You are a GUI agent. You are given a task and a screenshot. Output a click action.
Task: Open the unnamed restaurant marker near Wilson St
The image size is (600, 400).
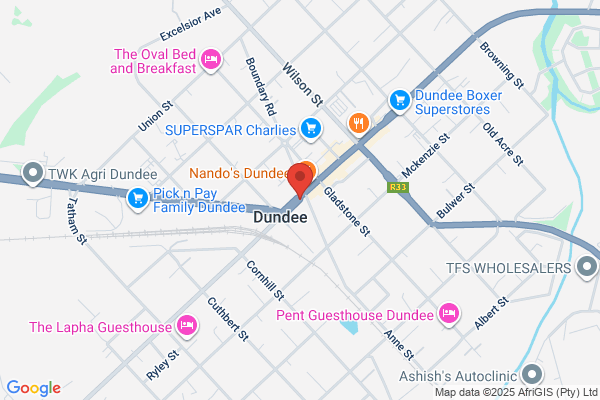tap(359, 124)
